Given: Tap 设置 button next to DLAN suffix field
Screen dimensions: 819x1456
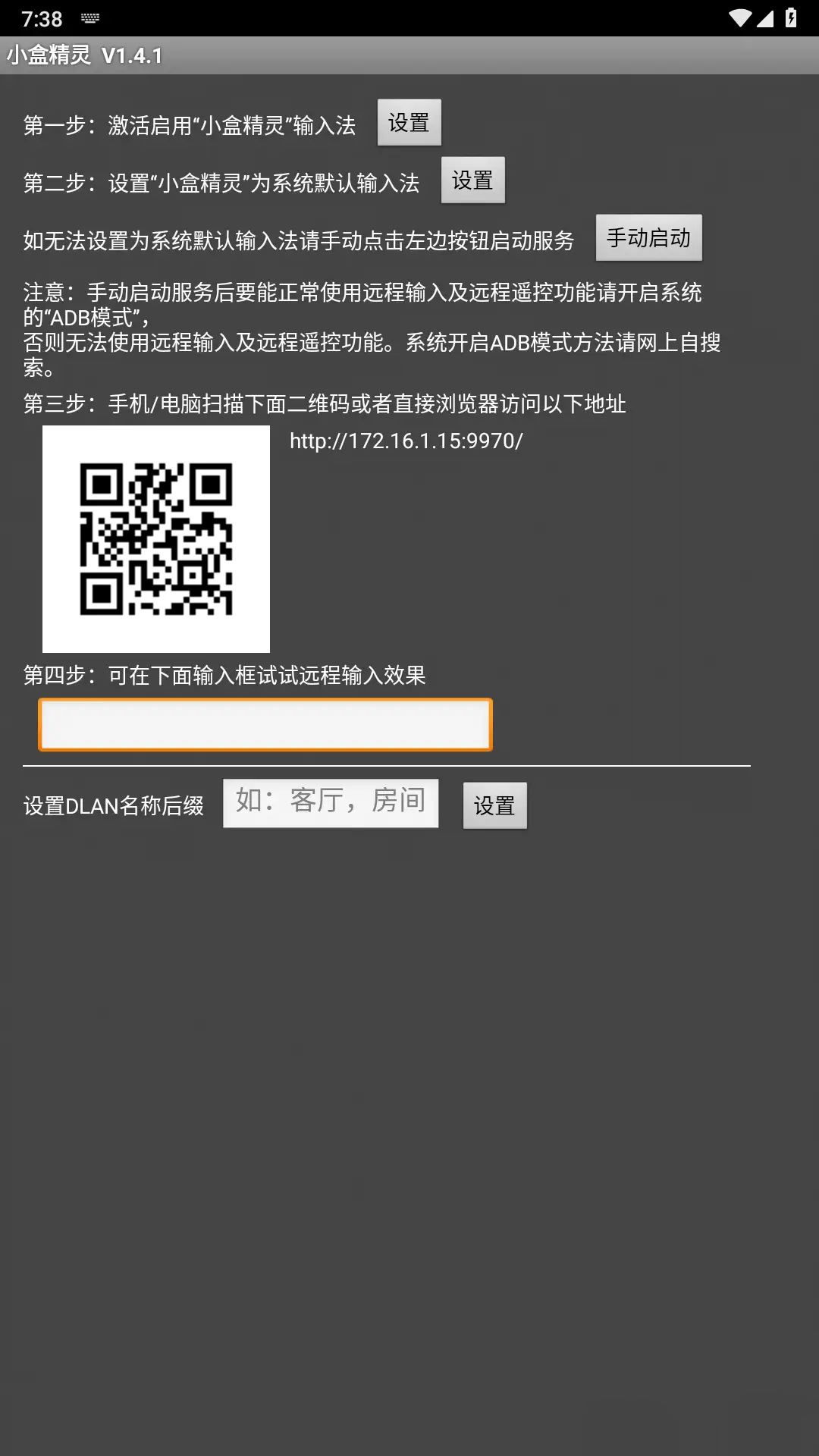Looking at the screenshot, I should pos(494,805).
